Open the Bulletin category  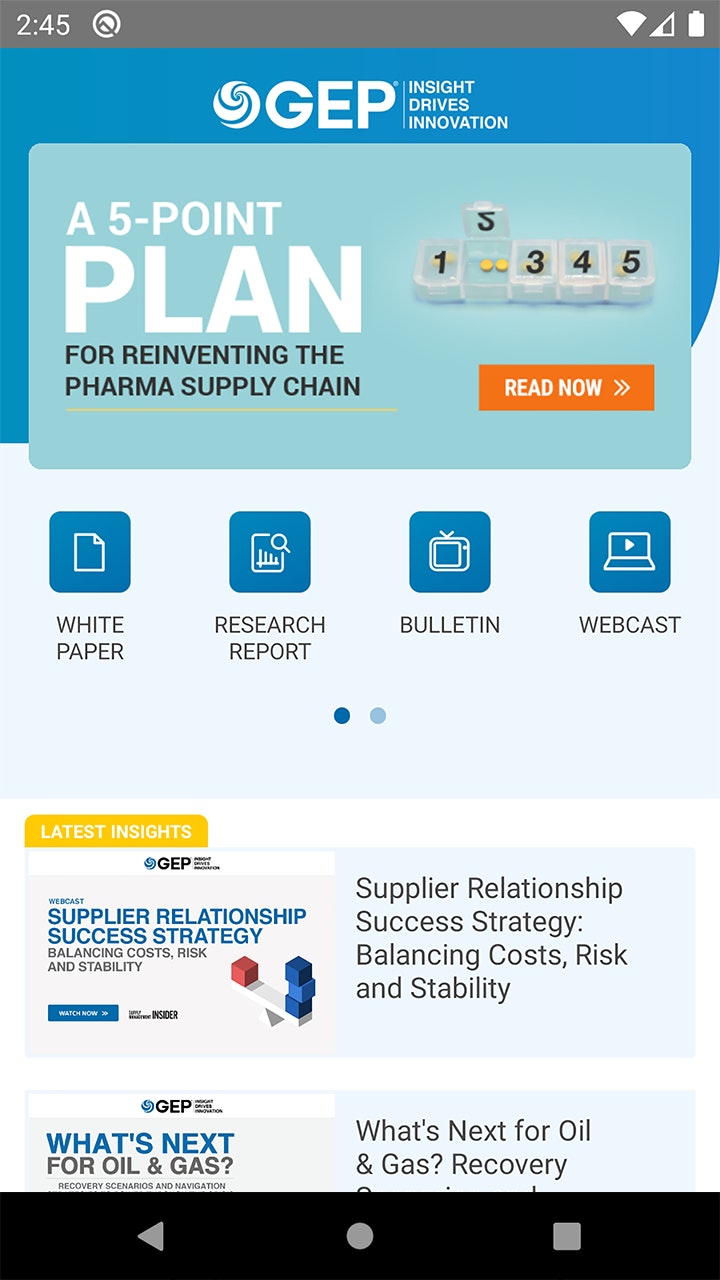click(450, 552)
